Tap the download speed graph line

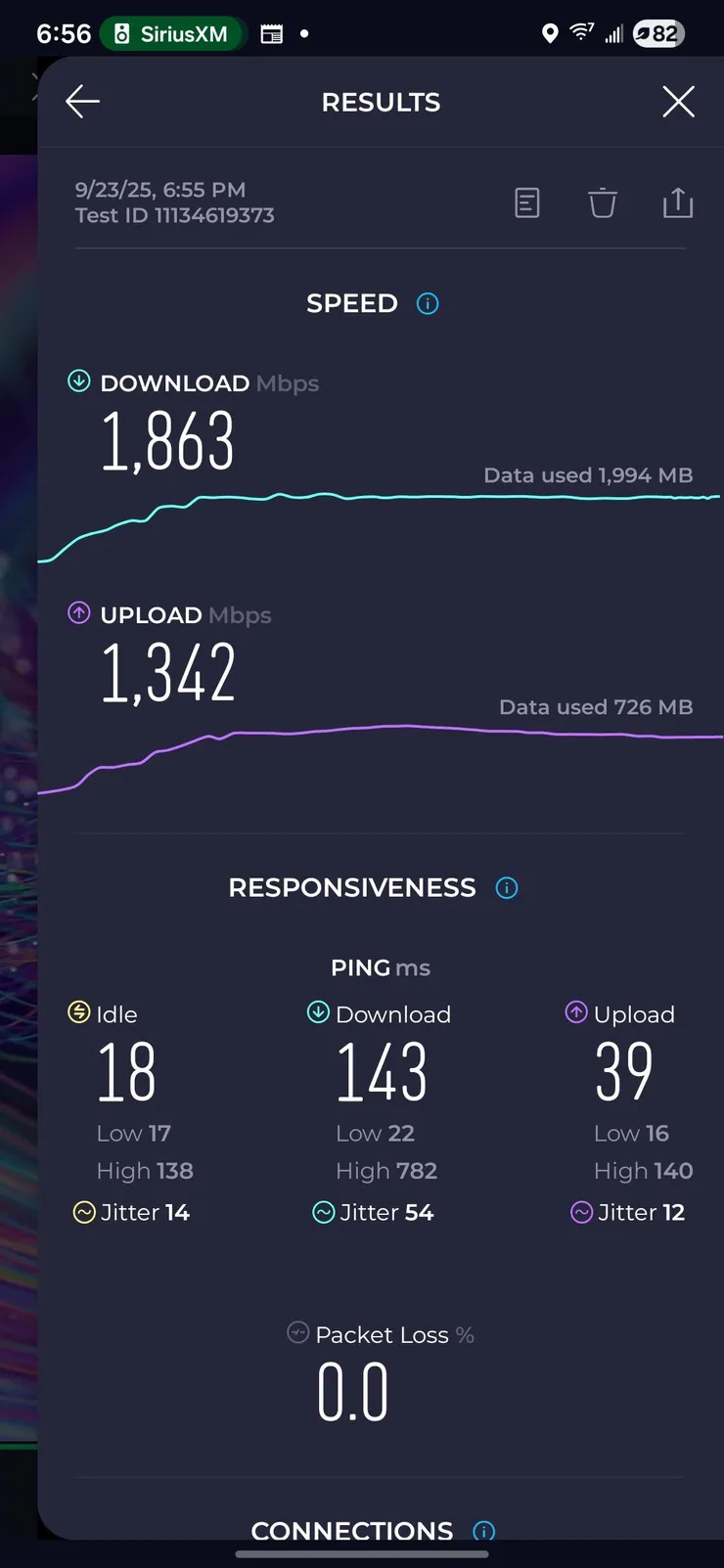[x=391, y=499]
